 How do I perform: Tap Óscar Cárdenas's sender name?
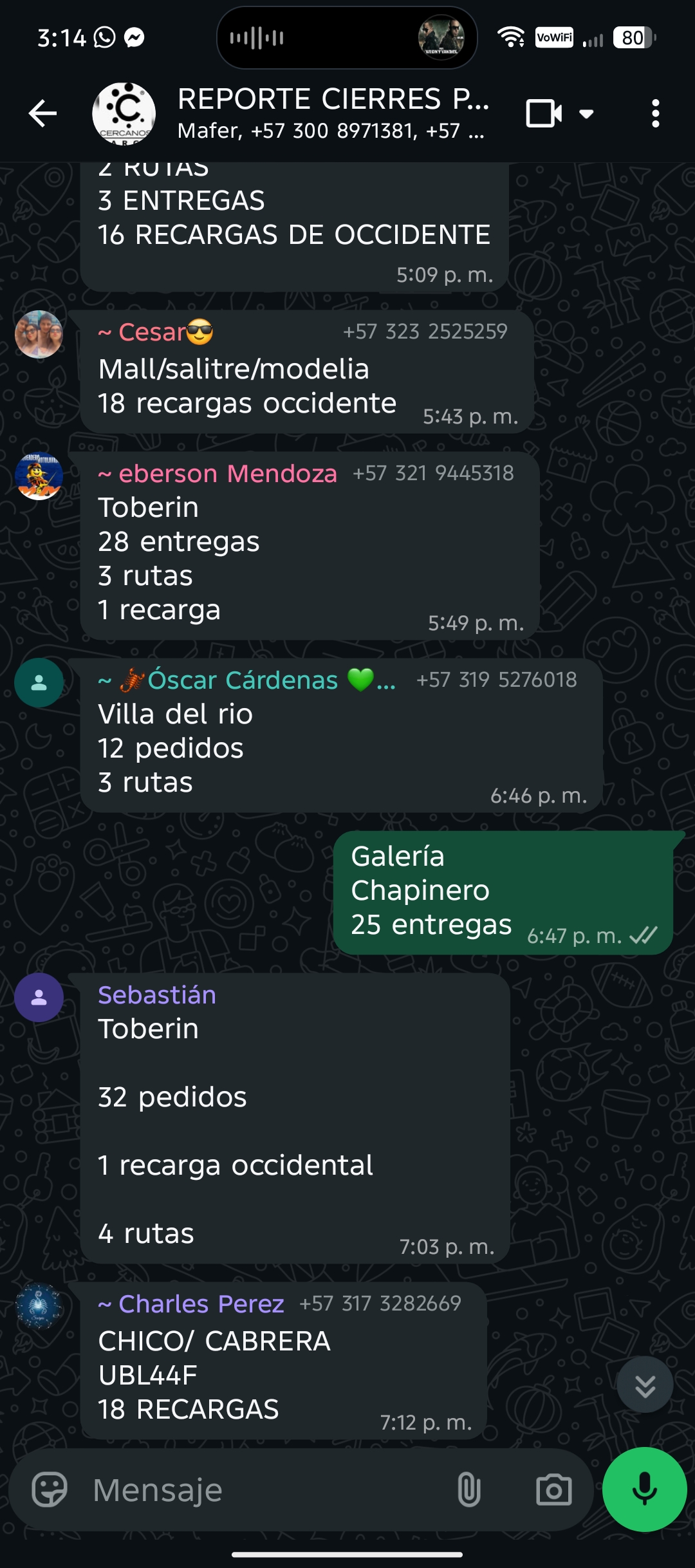tap(243, 680)
